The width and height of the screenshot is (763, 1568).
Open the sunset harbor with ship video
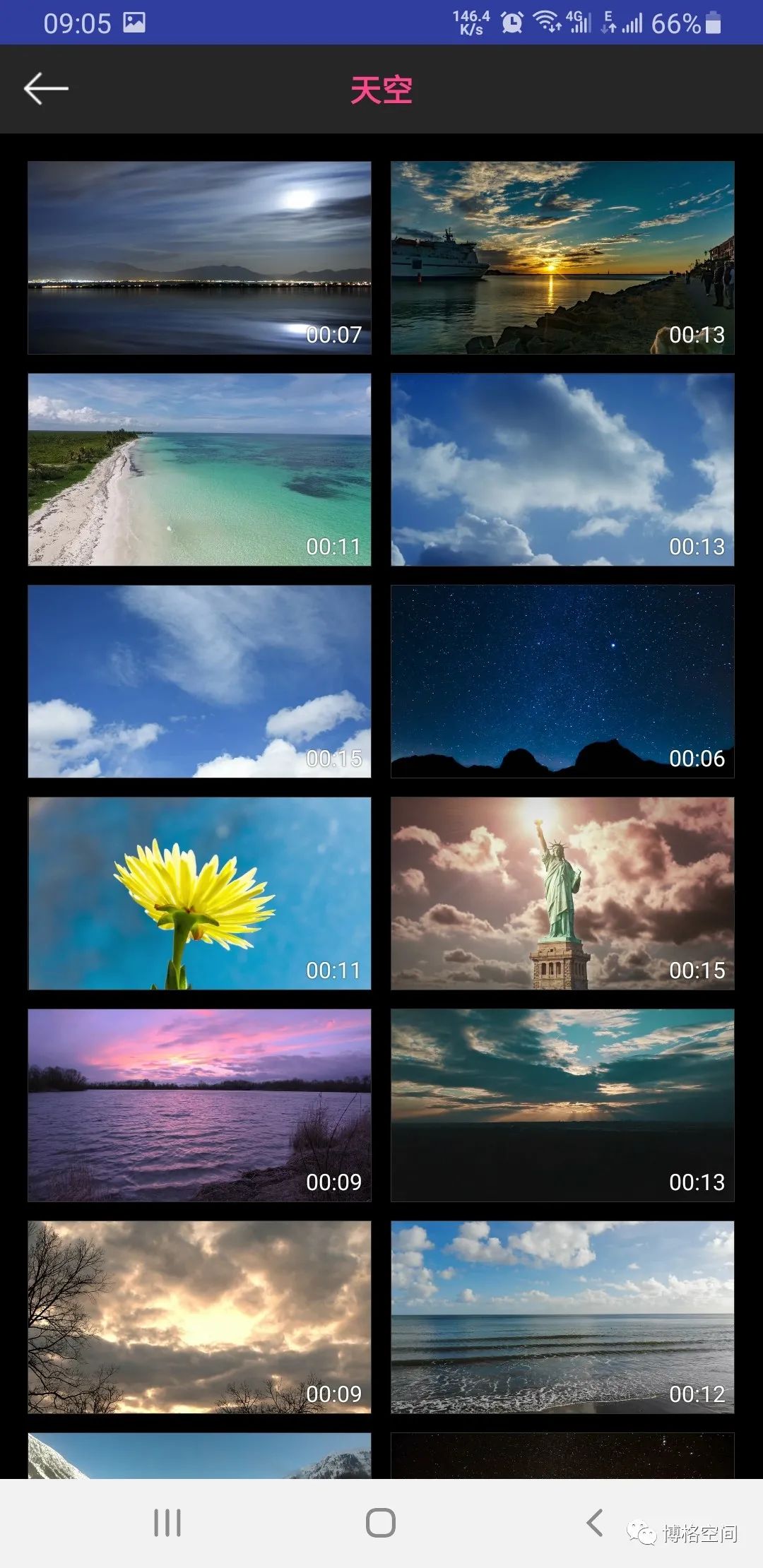(562, 258)
